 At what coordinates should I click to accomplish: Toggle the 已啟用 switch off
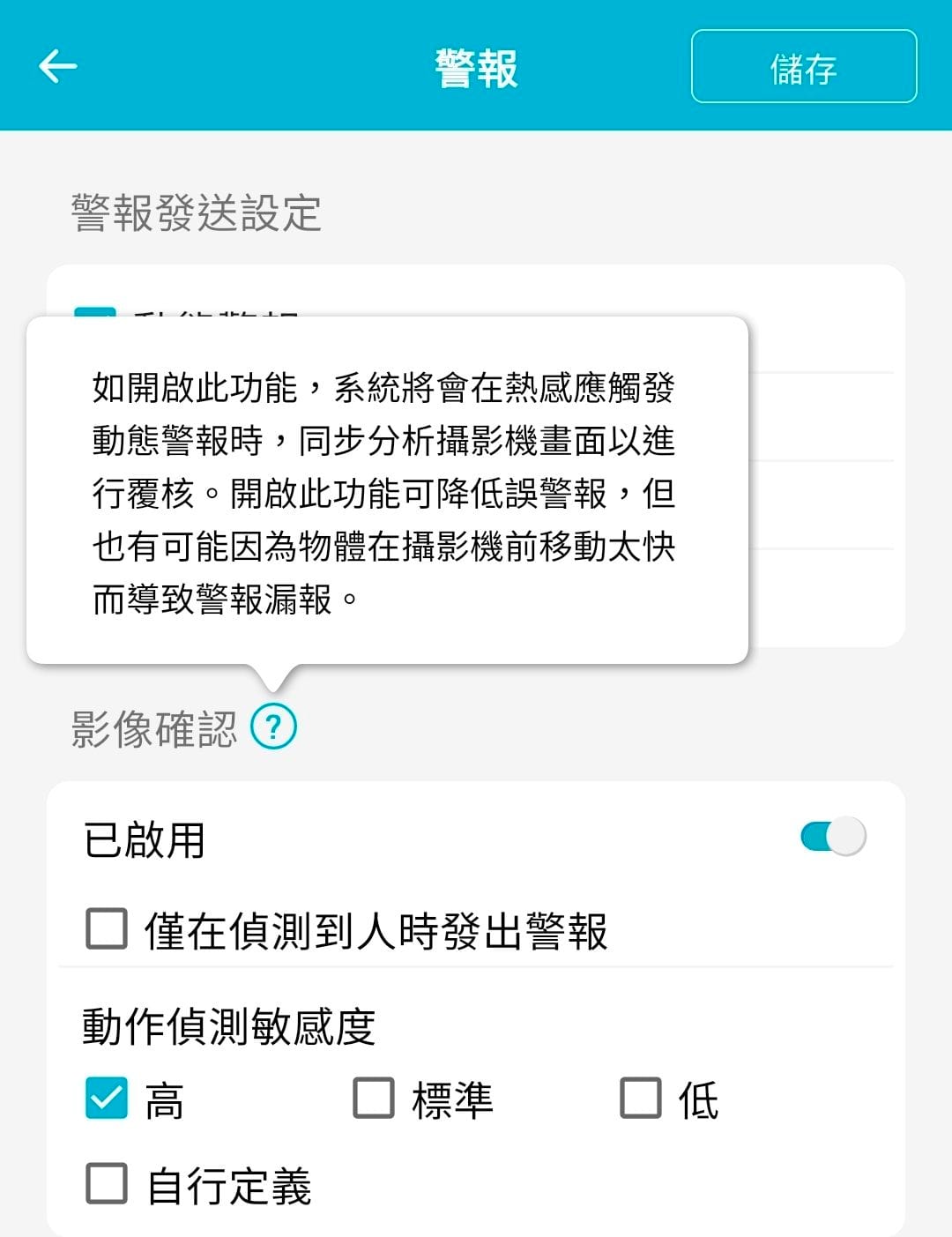click(x=832, y=836)
